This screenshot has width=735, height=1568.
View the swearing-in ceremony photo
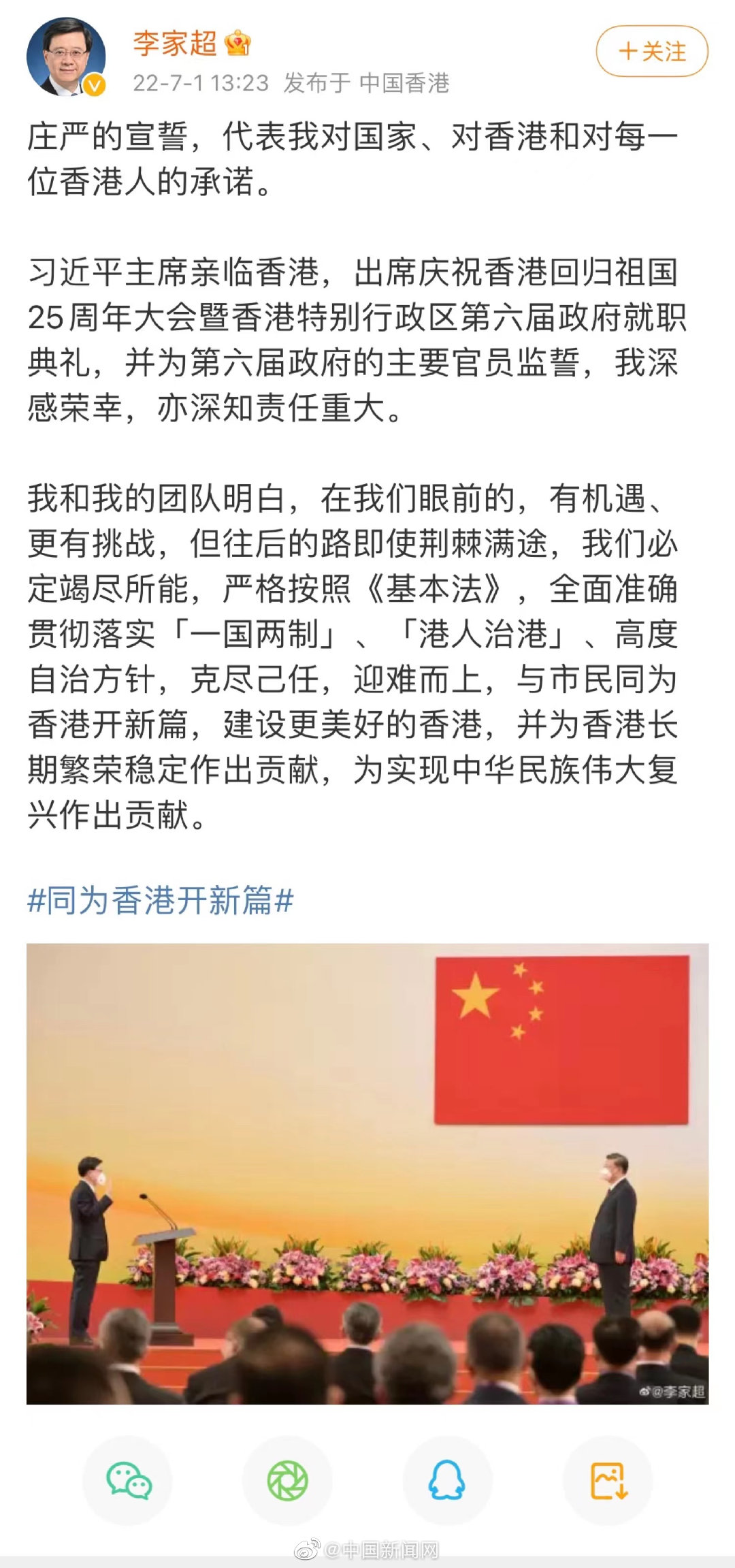[367, 1174]
